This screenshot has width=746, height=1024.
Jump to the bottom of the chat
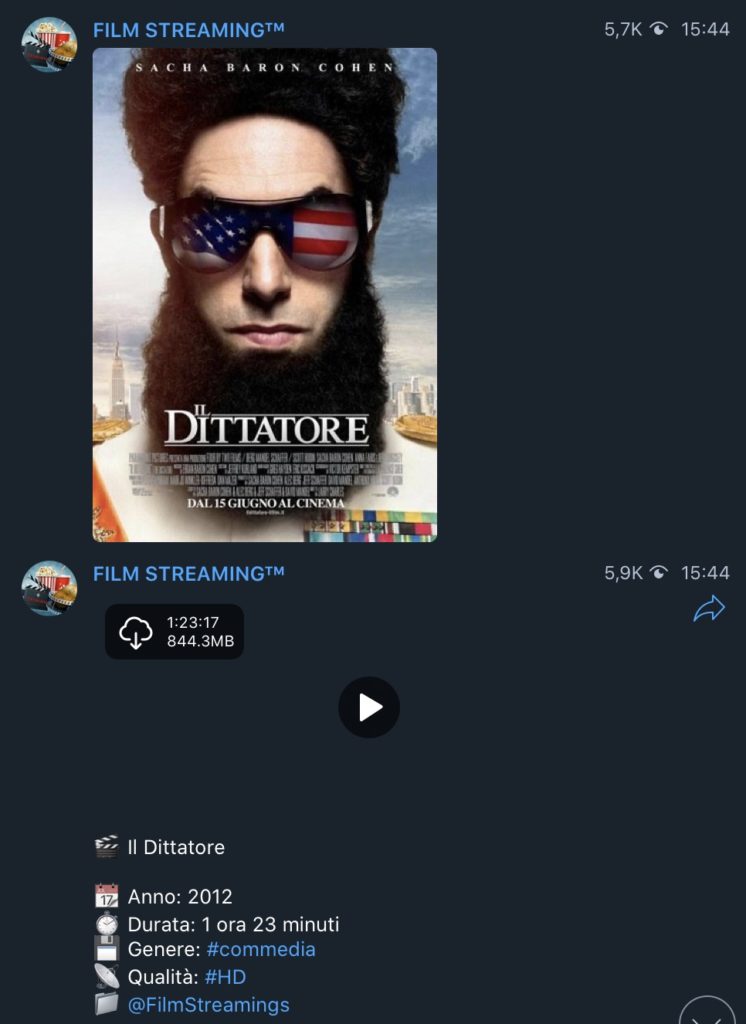tap(707, 1012)
